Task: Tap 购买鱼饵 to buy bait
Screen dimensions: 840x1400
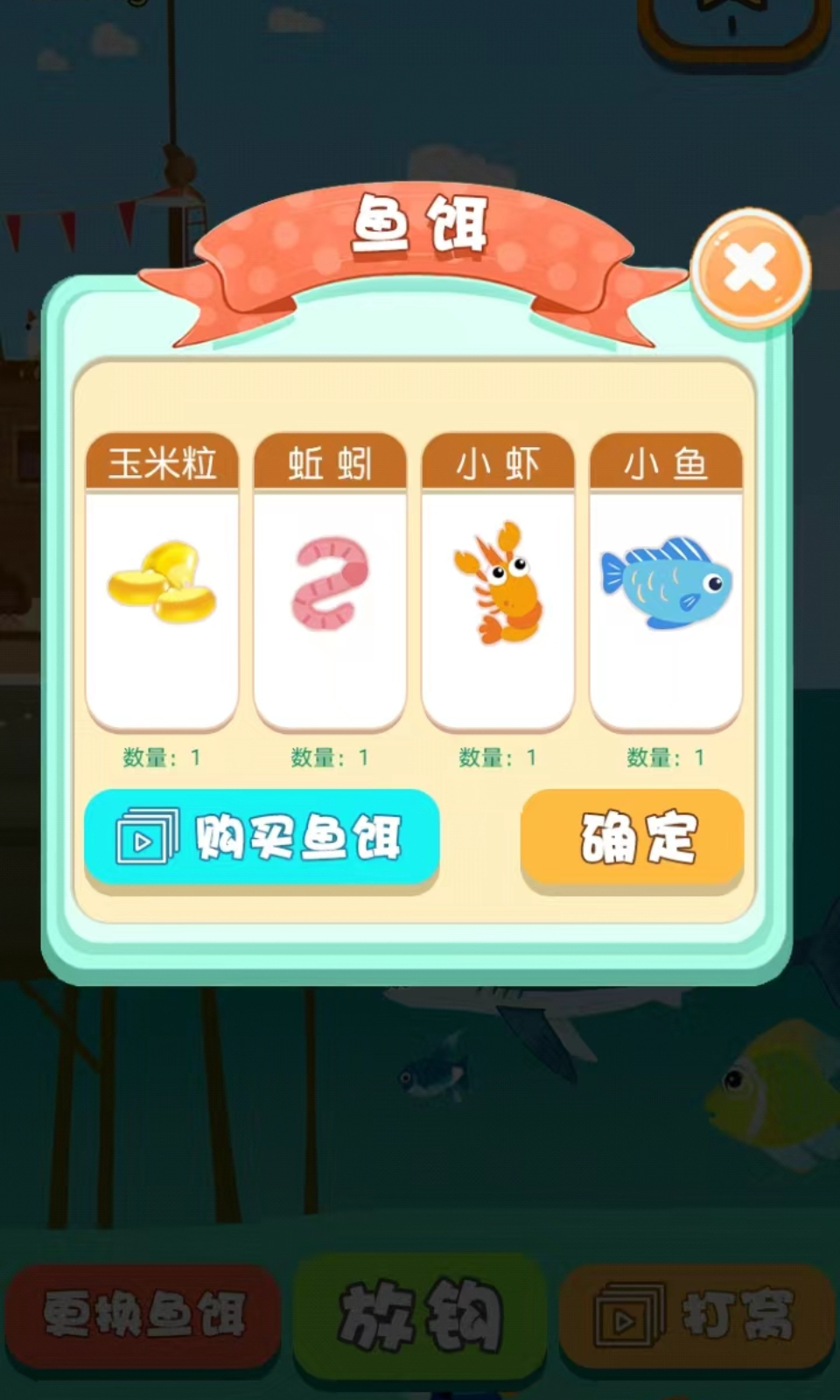Action: point(262,839)
